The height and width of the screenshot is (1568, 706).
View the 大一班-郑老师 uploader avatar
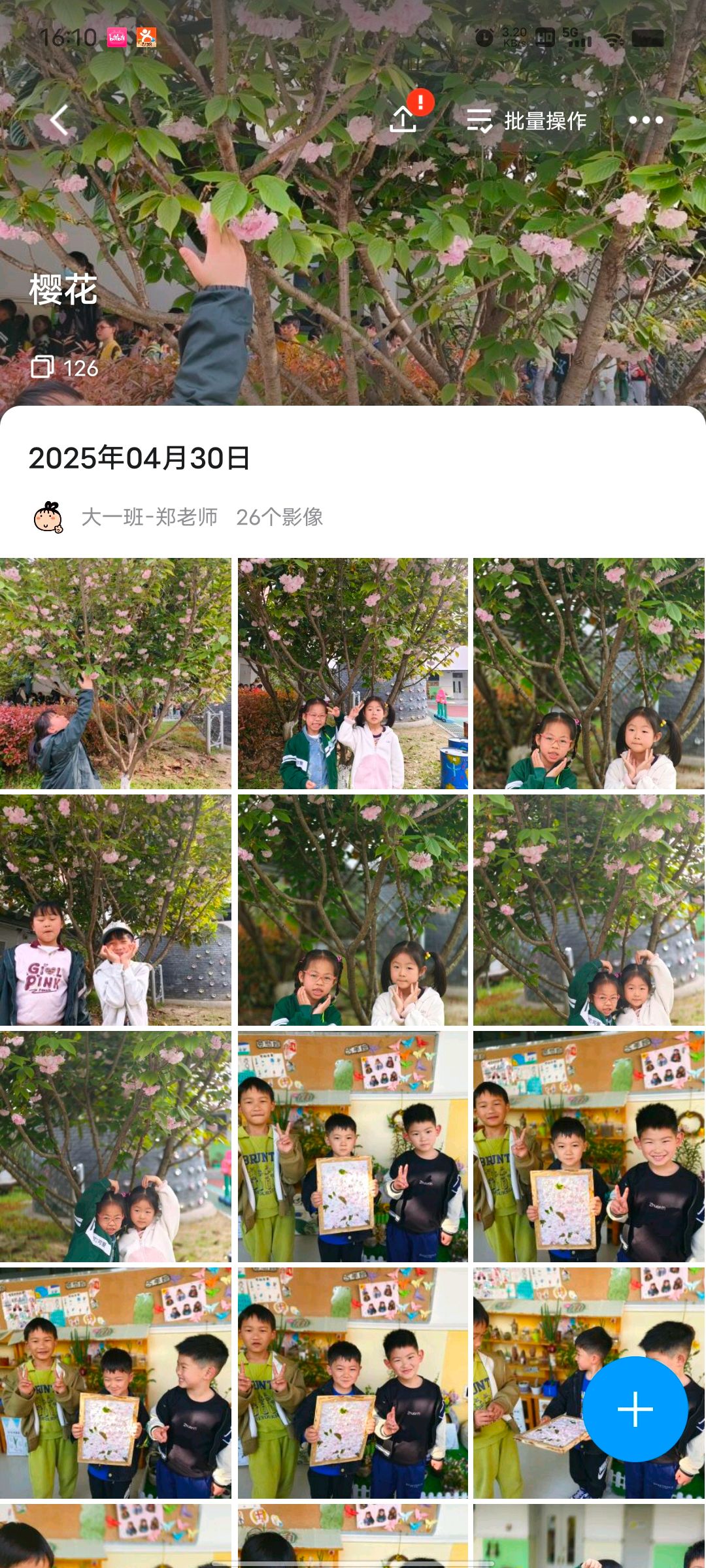(x=48, y=517)
